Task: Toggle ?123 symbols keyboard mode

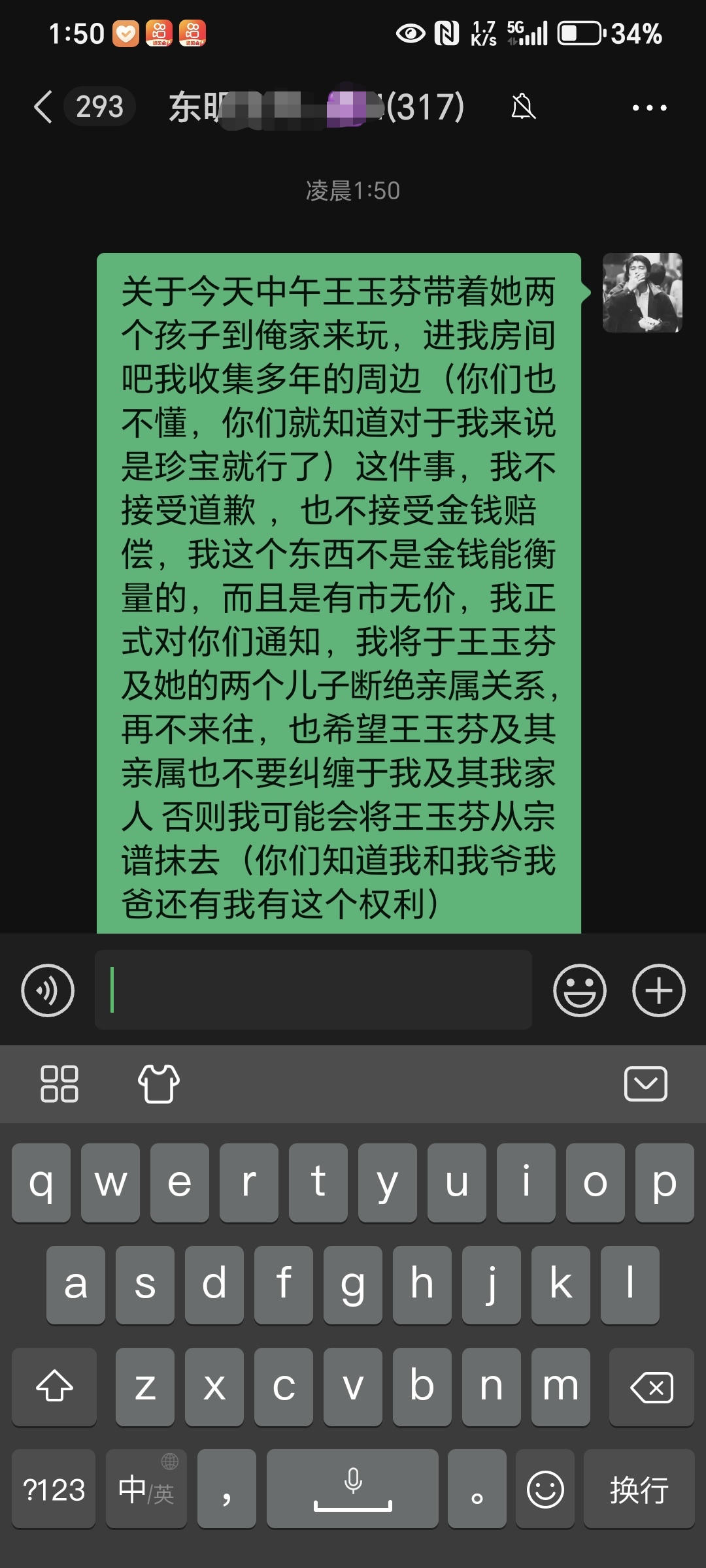Action: [54, 1490]
